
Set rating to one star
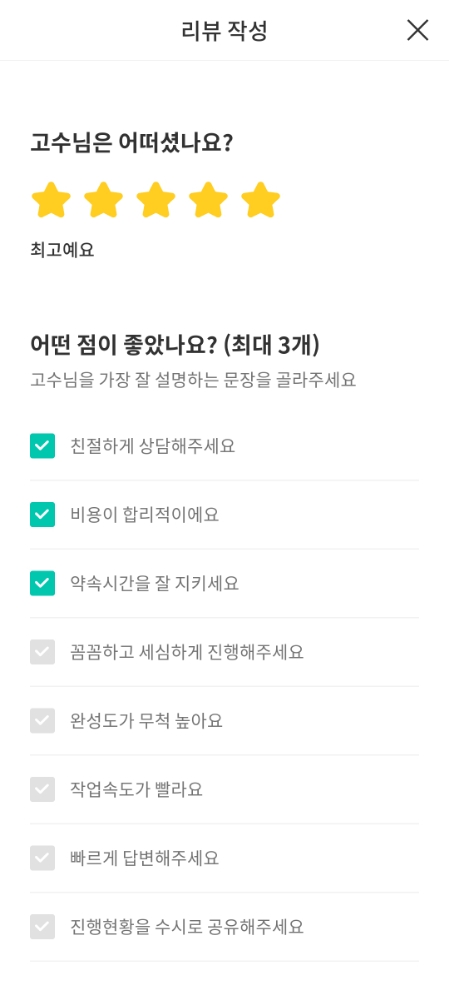(x=50, y=200)
